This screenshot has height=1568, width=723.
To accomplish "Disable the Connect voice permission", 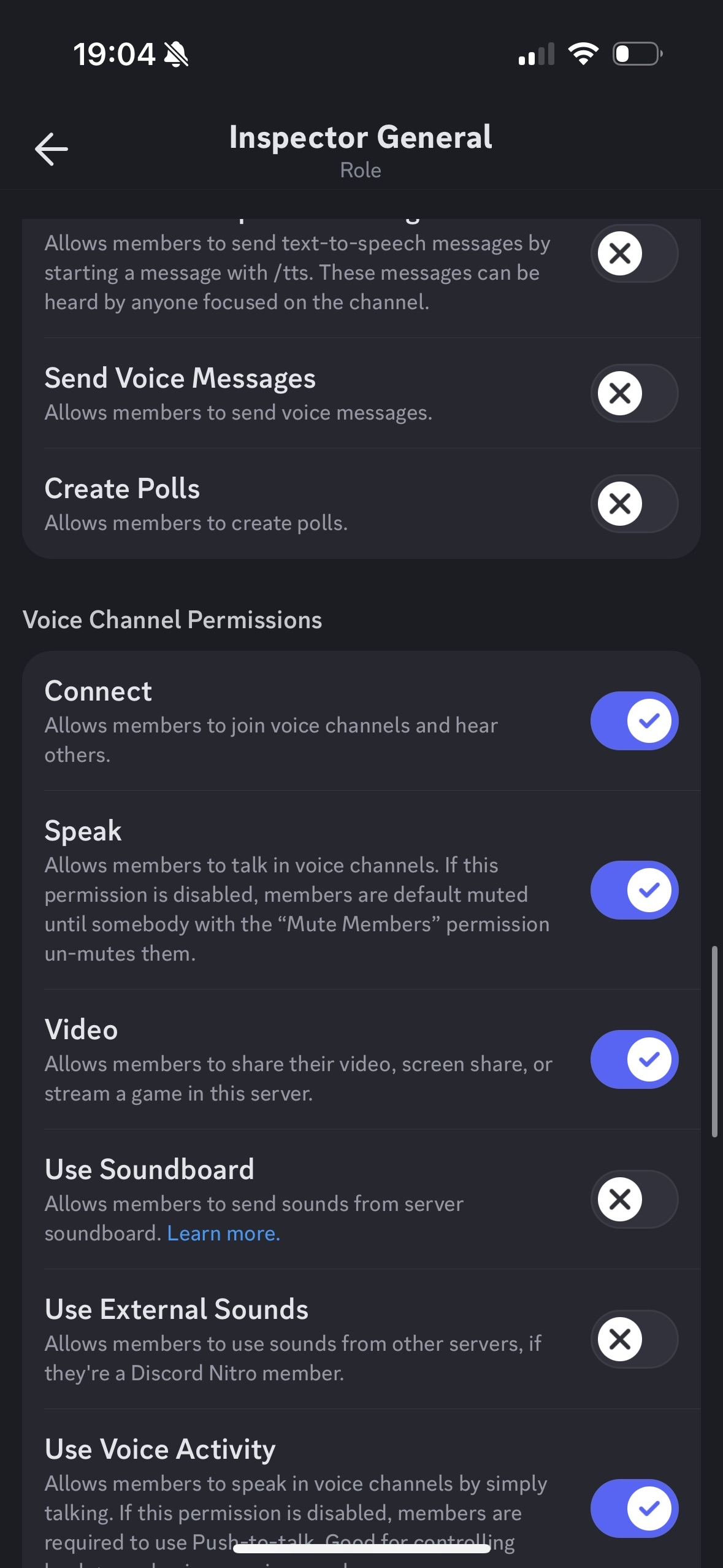I will [x=634, y=721].
